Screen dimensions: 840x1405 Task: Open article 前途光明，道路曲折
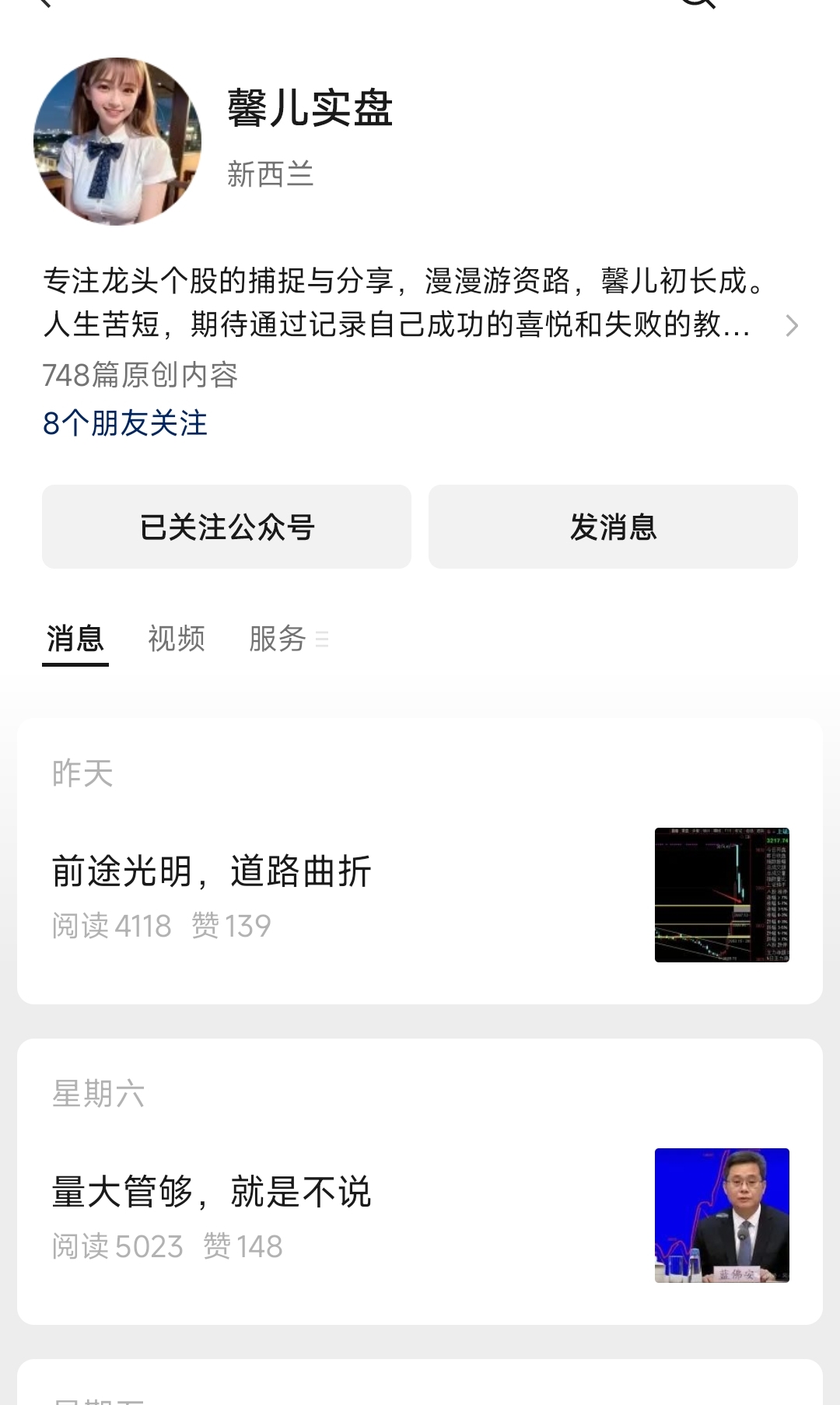[212, 871]
